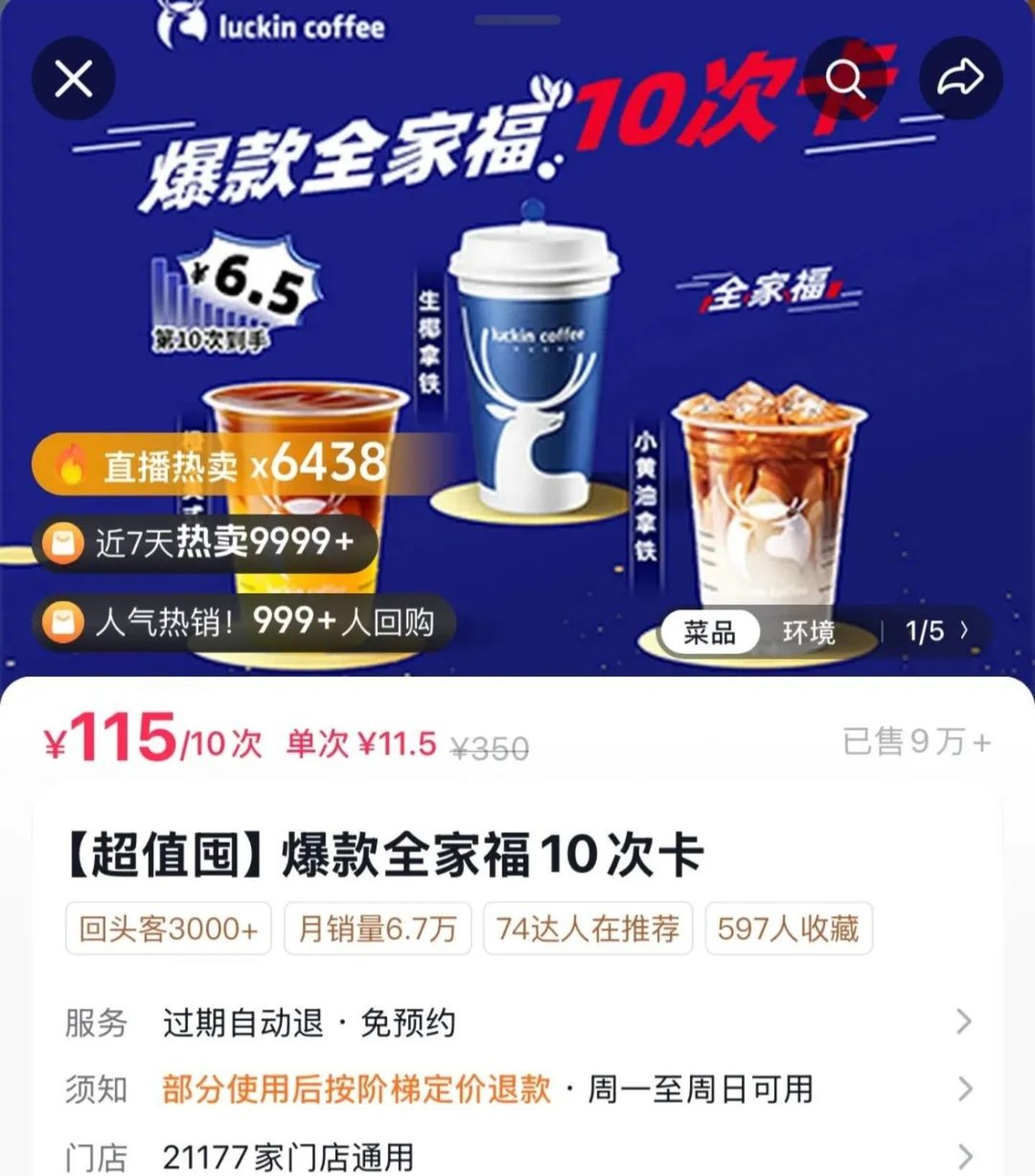Select the 菜品 photo tab
This screenshot has height=1176, width=1035.
tap(709, 633)
